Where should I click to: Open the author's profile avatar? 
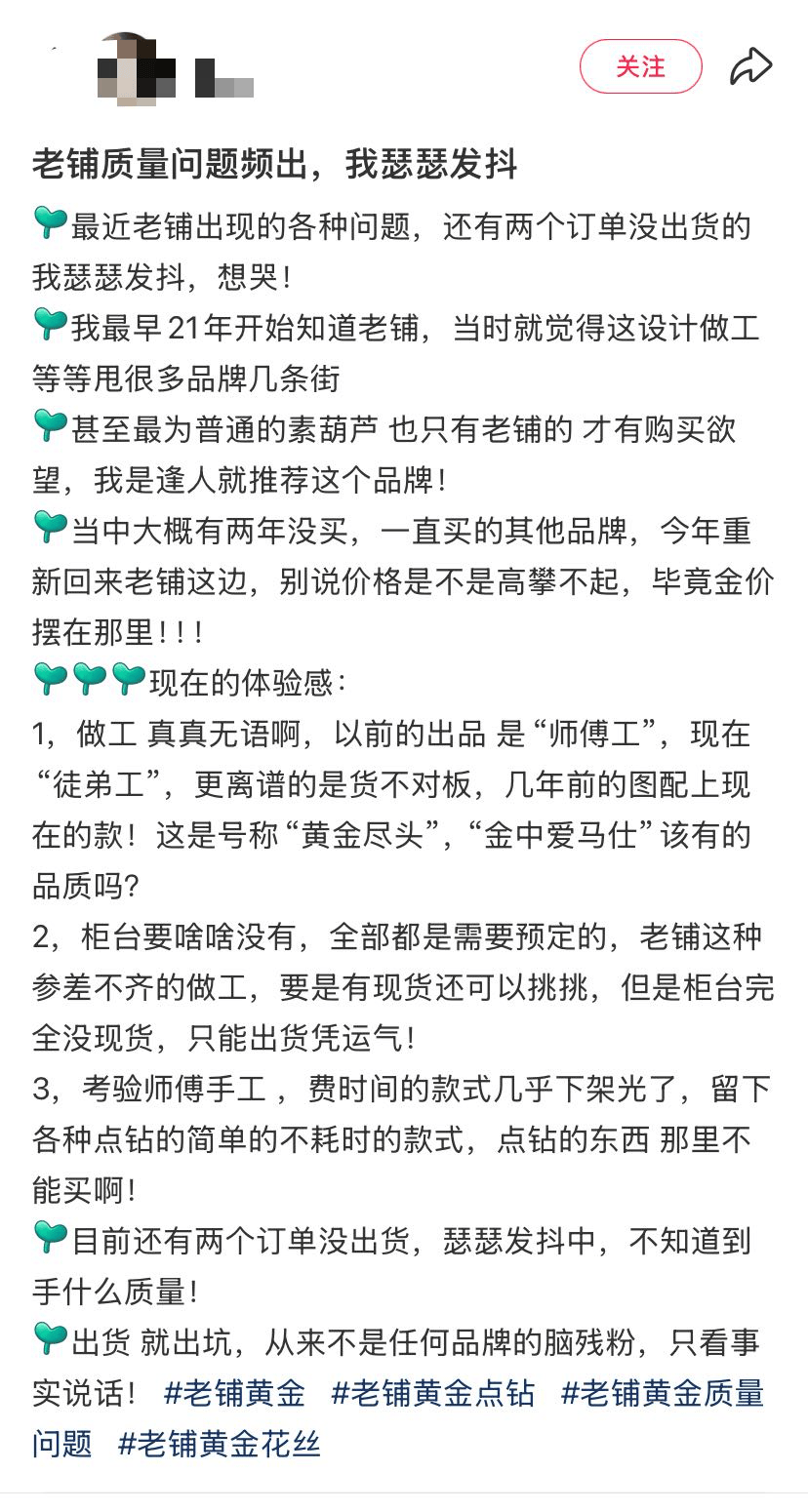(137, 68)
